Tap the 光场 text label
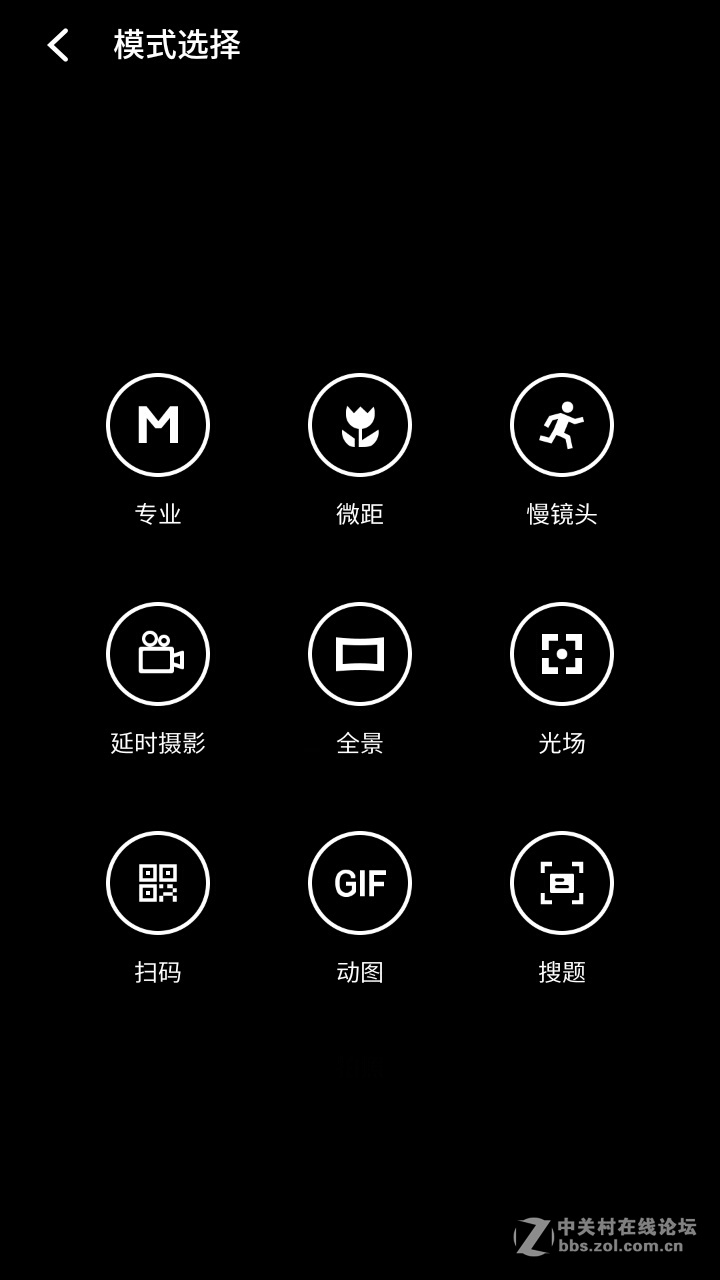The height and width of the screenshot is (1280, 720). pyautogui.click(x=562, y=741)
